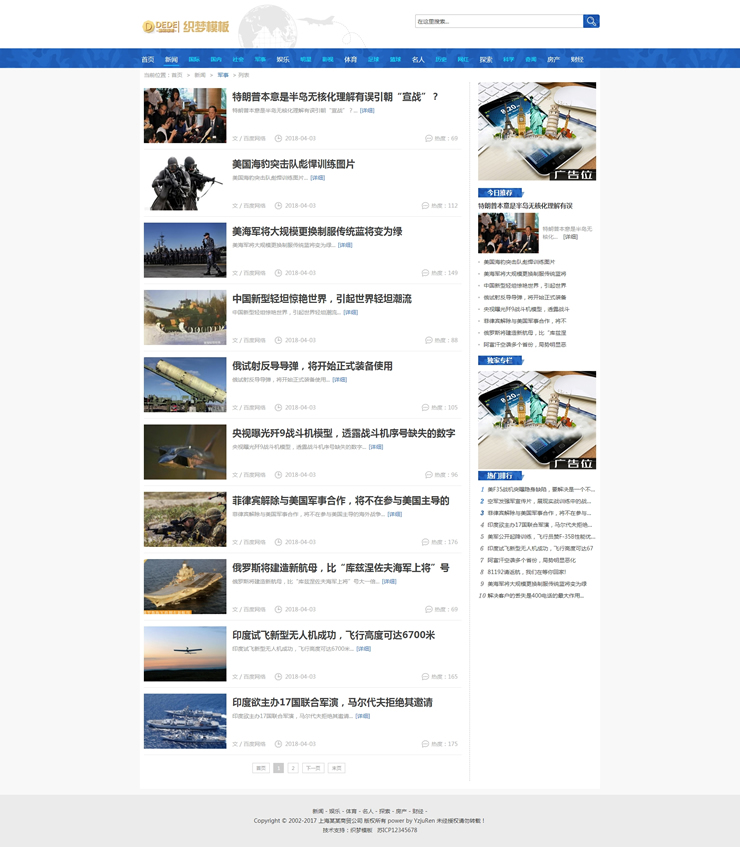Tap the 下一页 pagination button
The height and width of the screenshot is (847, 740).
313,768
